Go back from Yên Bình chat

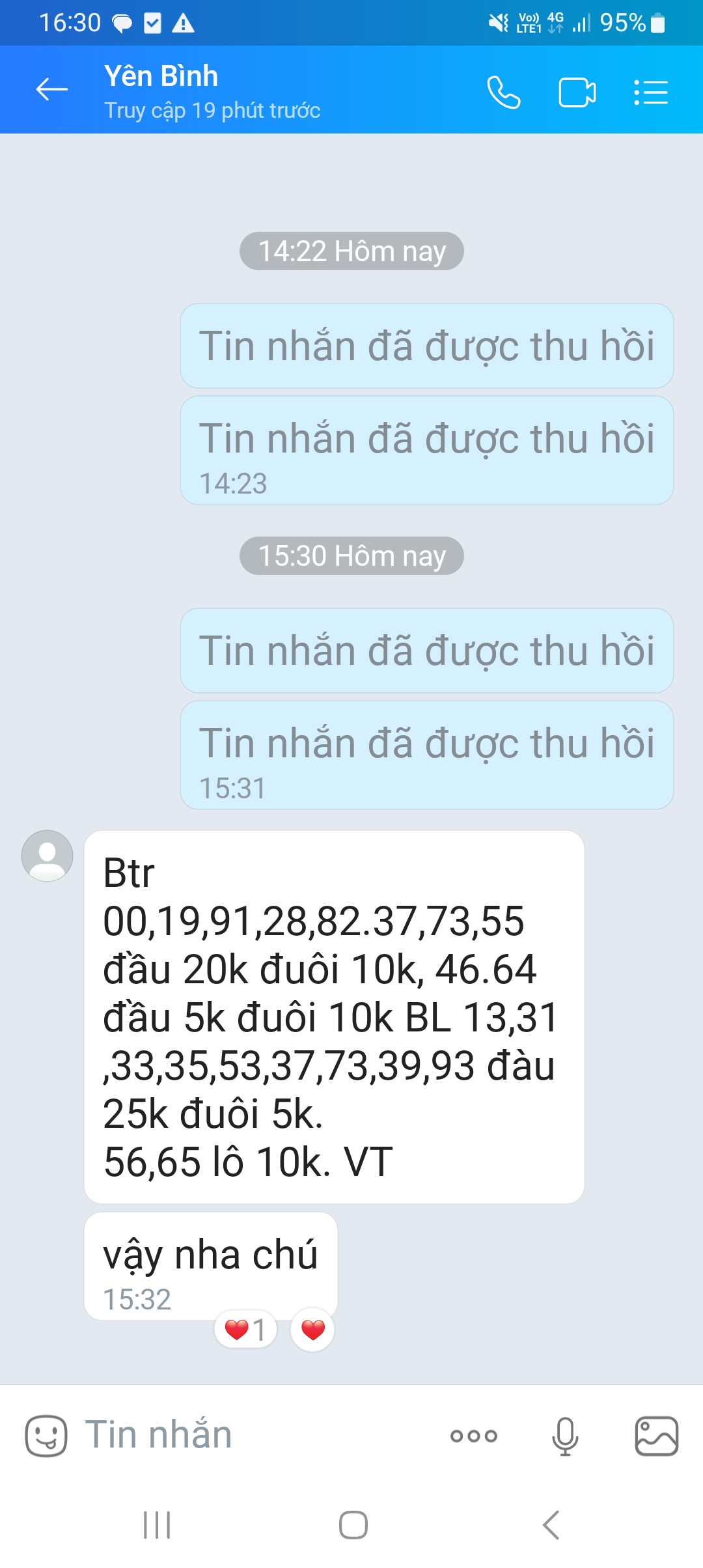coord(52,90)
